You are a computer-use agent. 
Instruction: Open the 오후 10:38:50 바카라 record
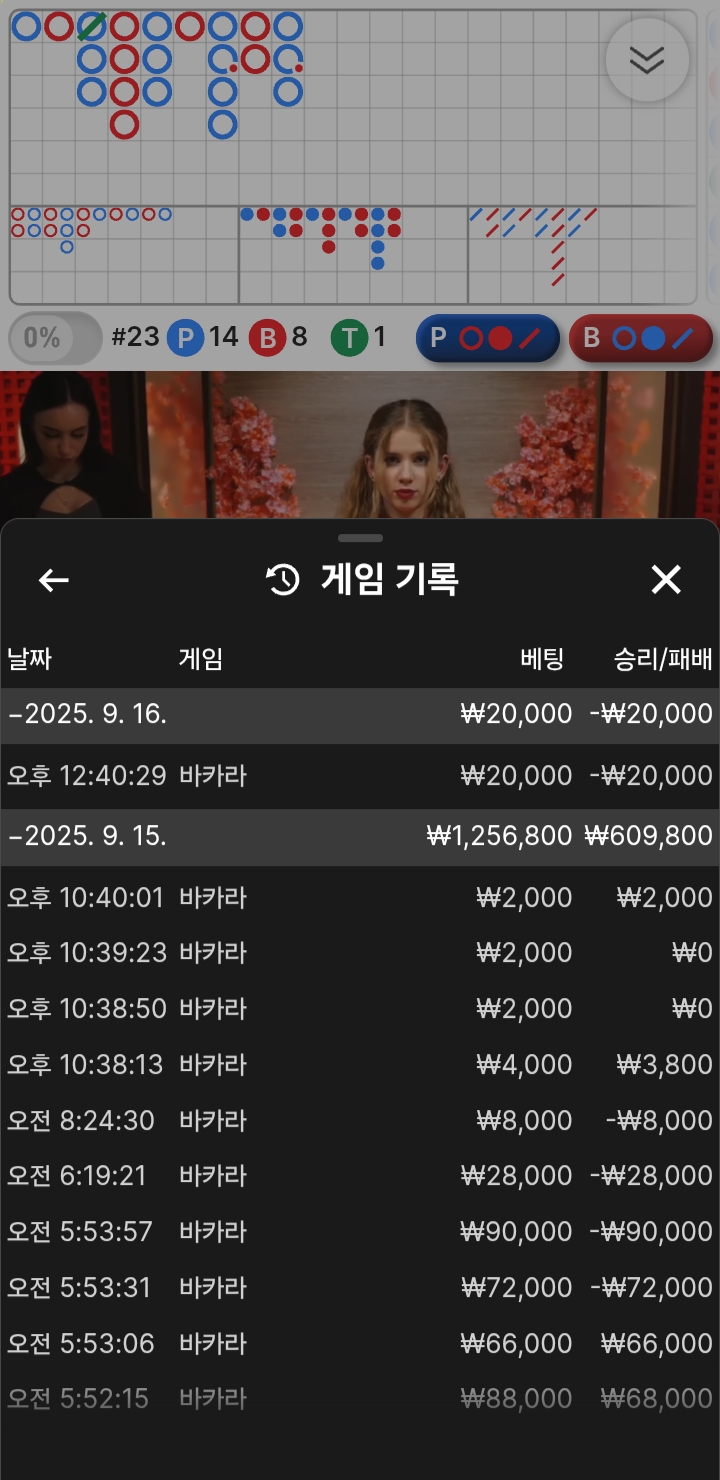point(360,1008)
